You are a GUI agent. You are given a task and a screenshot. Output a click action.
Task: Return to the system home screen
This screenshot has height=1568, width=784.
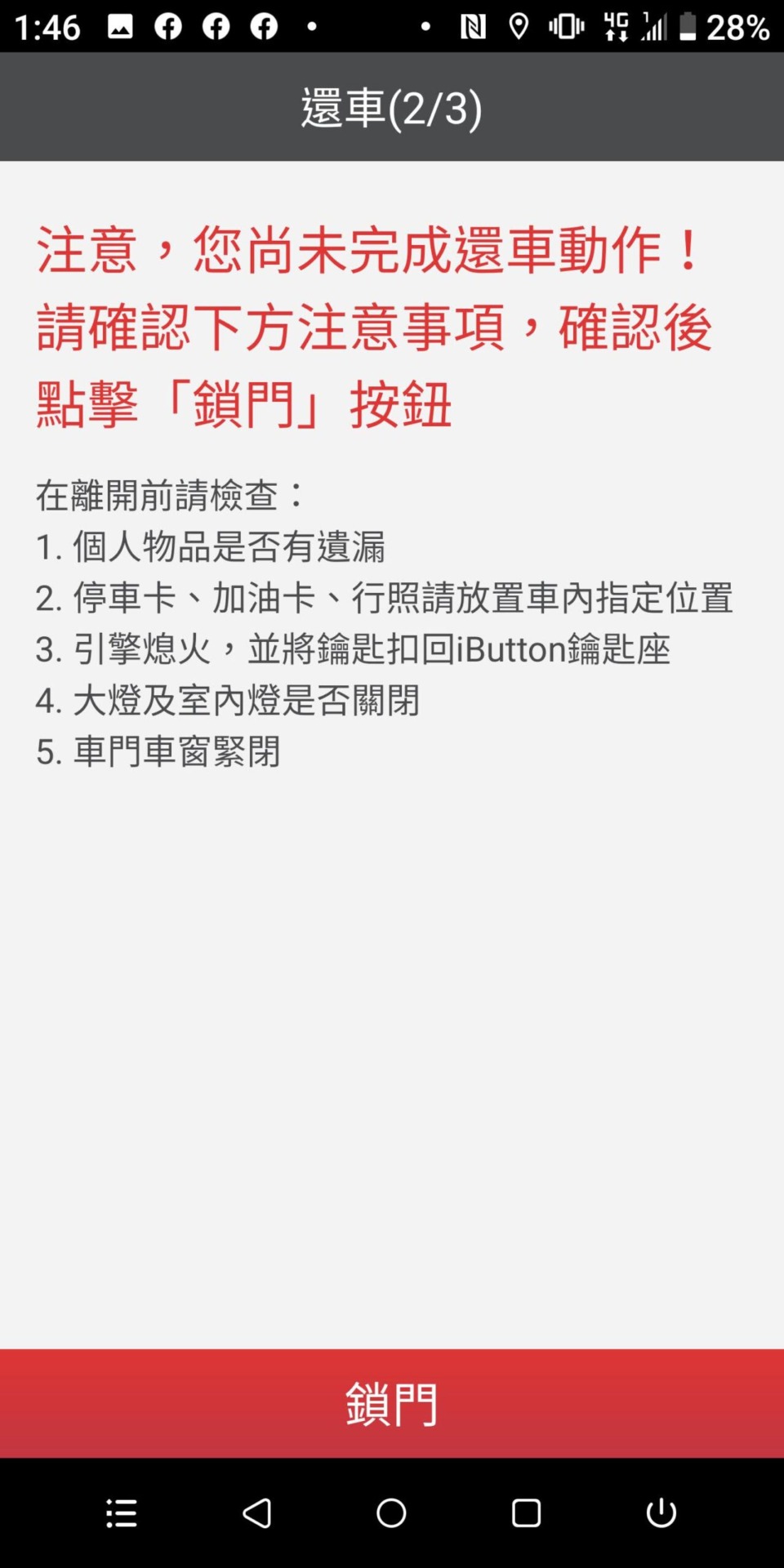coord(391,1512)
